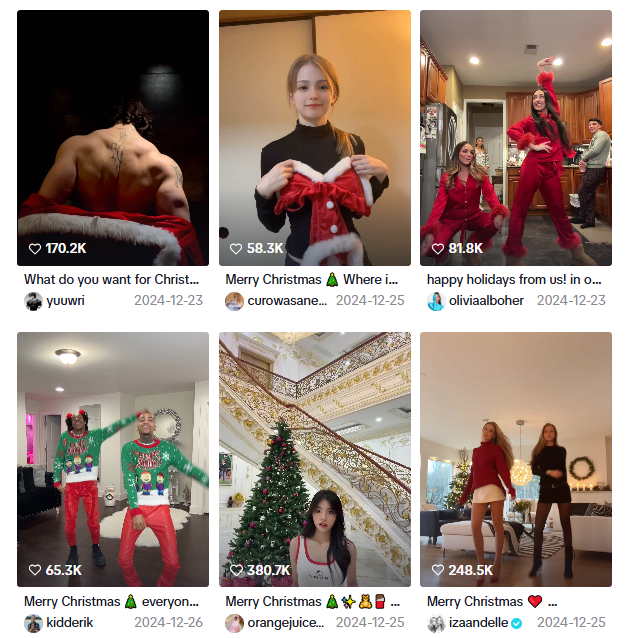Viewport: 628px width, 638px height.
Task: Open orangejuice's video with 380.7K likes
Action: (315, 459)
